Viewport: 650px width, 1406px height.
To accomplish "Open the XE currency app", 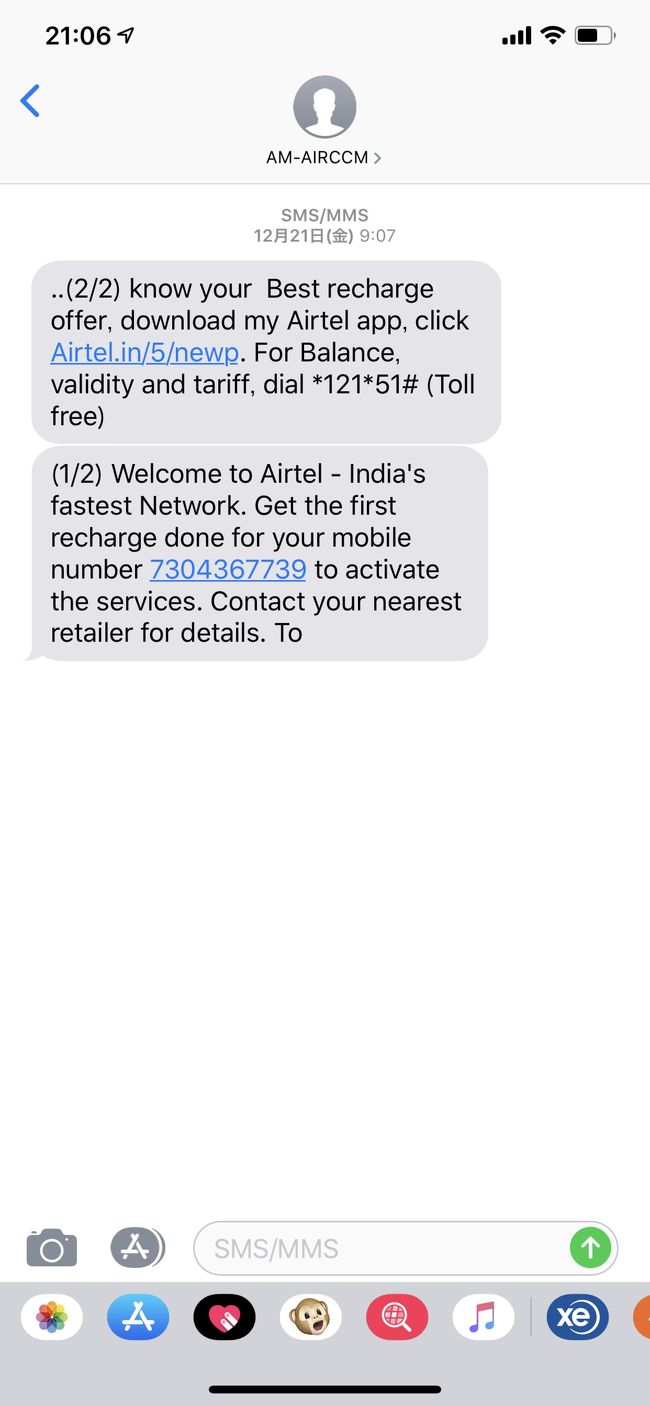I will 577,1317.
